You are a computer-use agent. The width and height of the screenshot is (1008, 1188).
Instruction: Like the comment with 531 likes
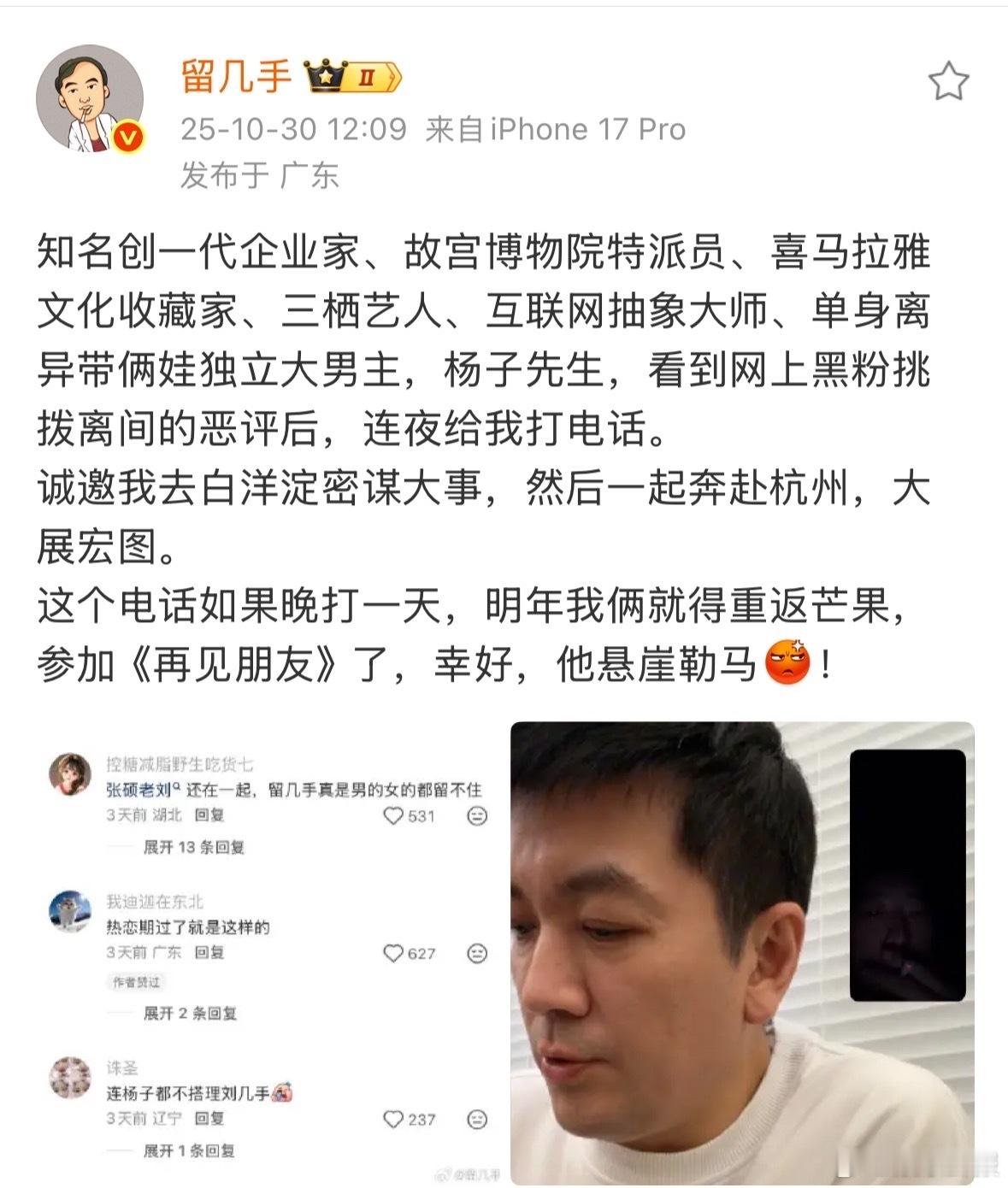(392, 816)
